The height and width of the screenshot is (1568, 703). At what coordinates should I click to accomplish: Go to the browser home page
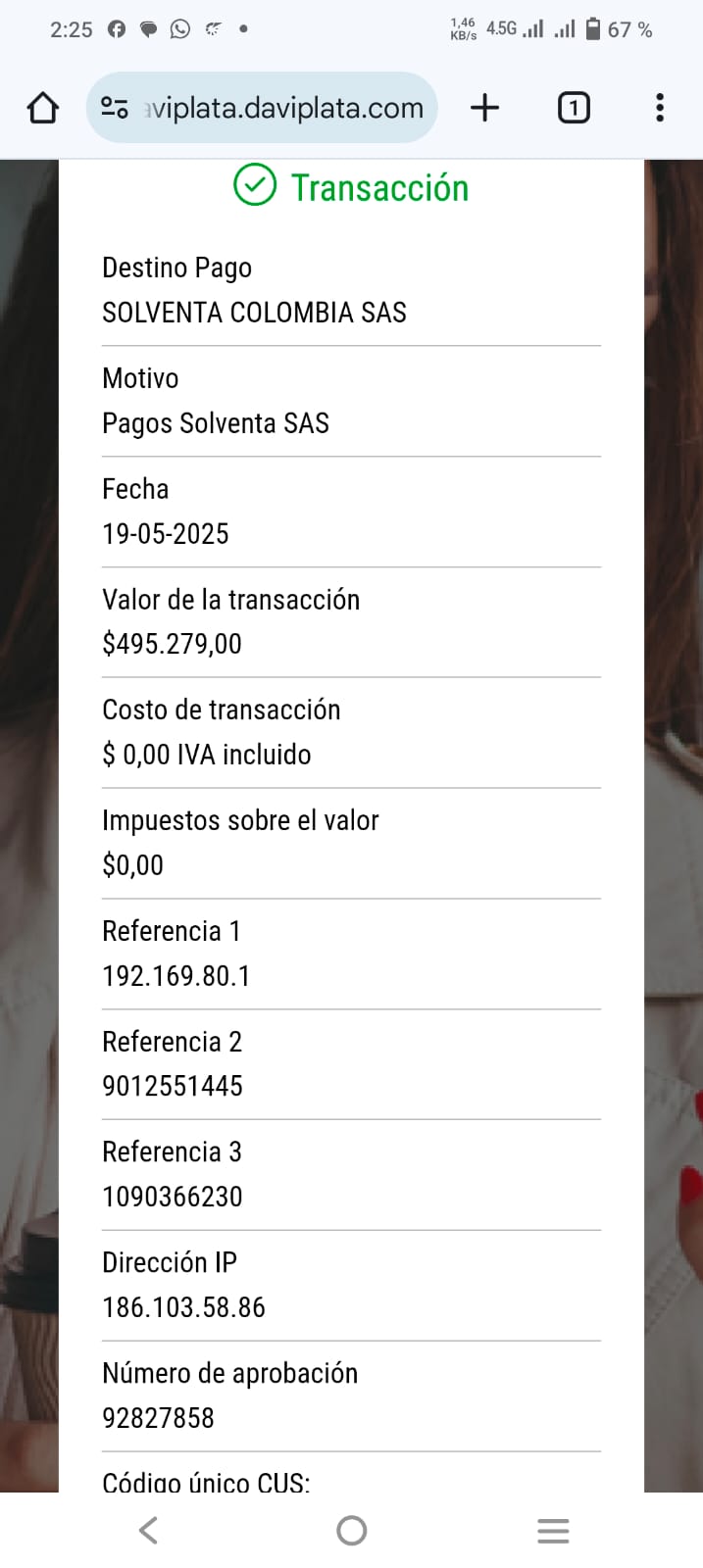tap(42, 108)
